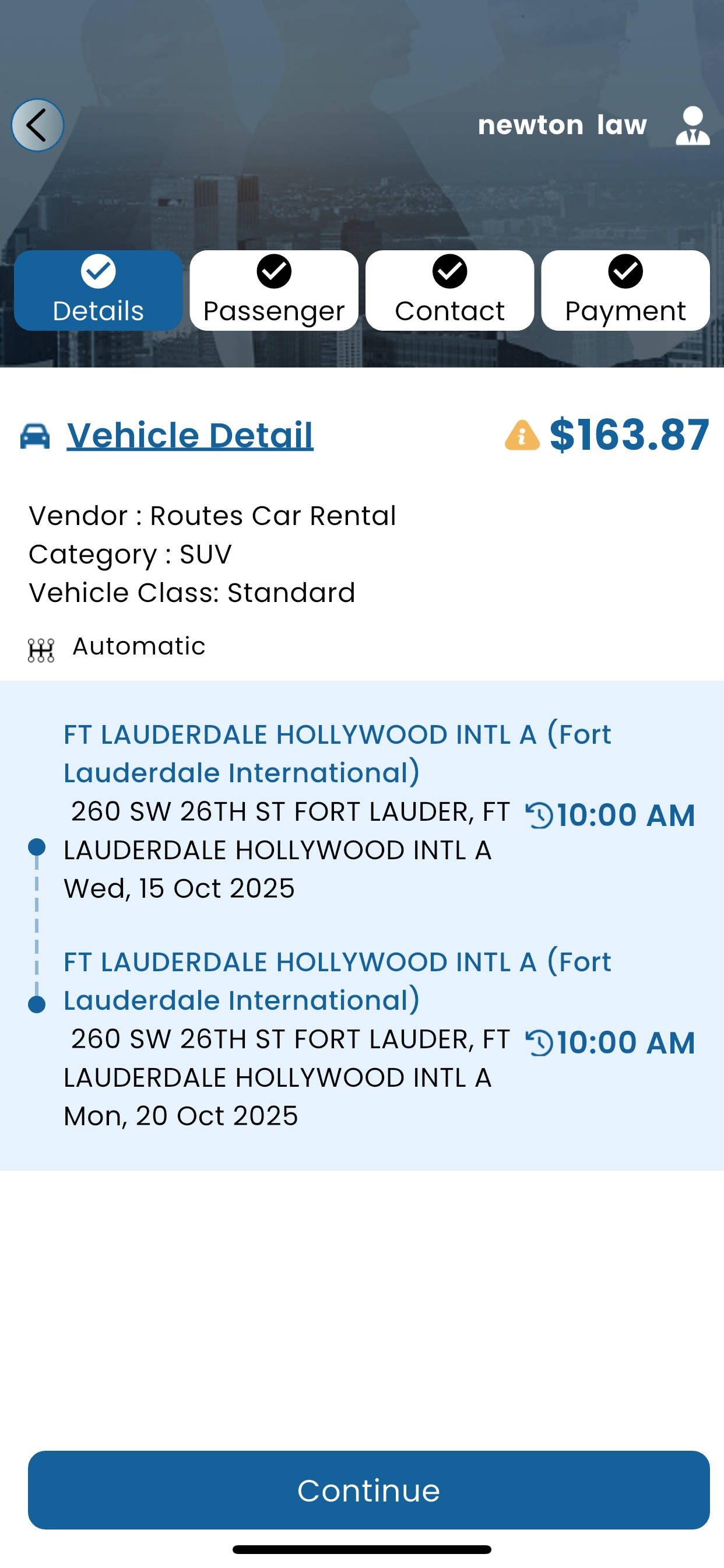This screenshot has height=1568, width=724.
Task: Jump to the Payment step
Action: click(x=625, y=290)
